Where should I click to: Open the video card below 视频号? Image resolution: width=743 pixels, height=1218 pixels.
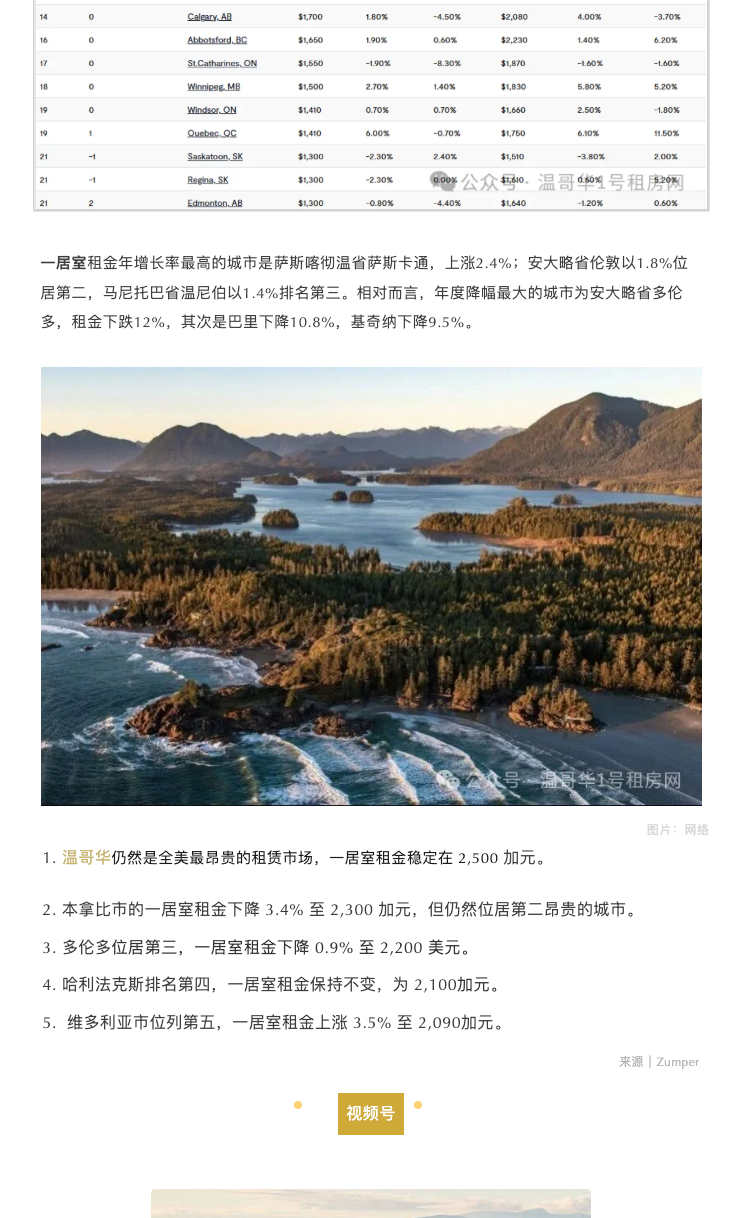coord(371,1203)
